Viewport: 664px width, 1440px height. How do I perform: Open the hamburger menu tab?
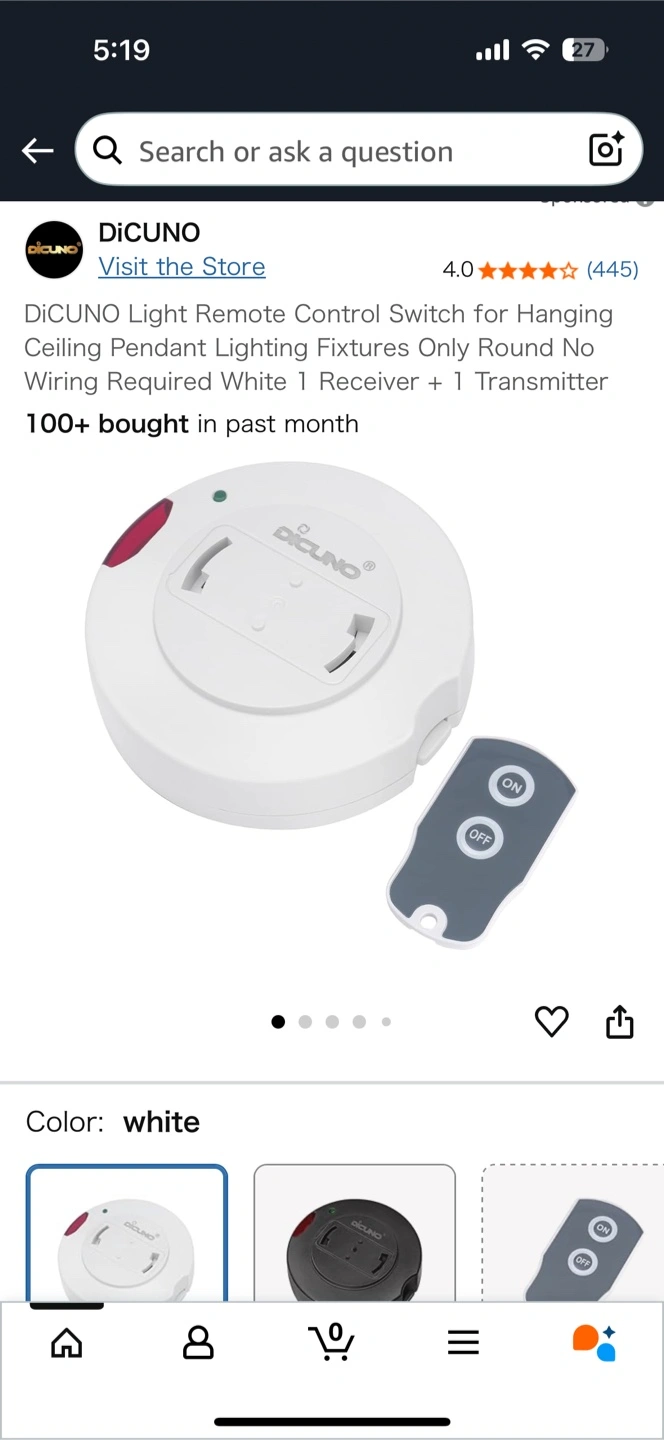(463, 1342)
